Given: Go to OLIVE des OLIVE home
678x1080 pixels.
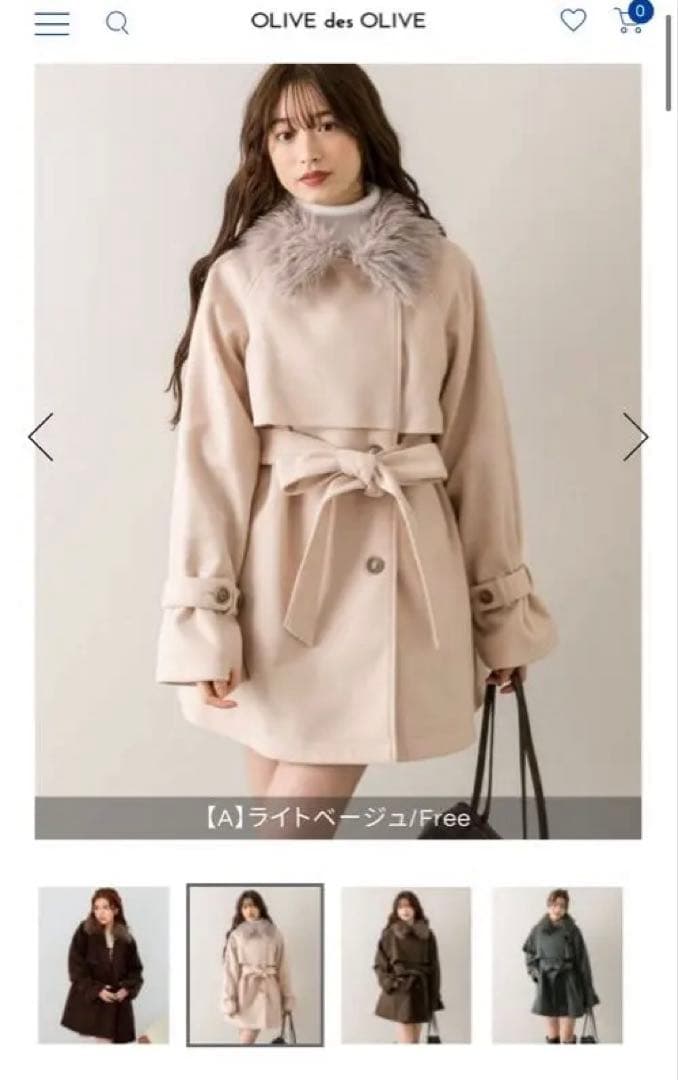Looking at the screenshot, I should 339,21.
